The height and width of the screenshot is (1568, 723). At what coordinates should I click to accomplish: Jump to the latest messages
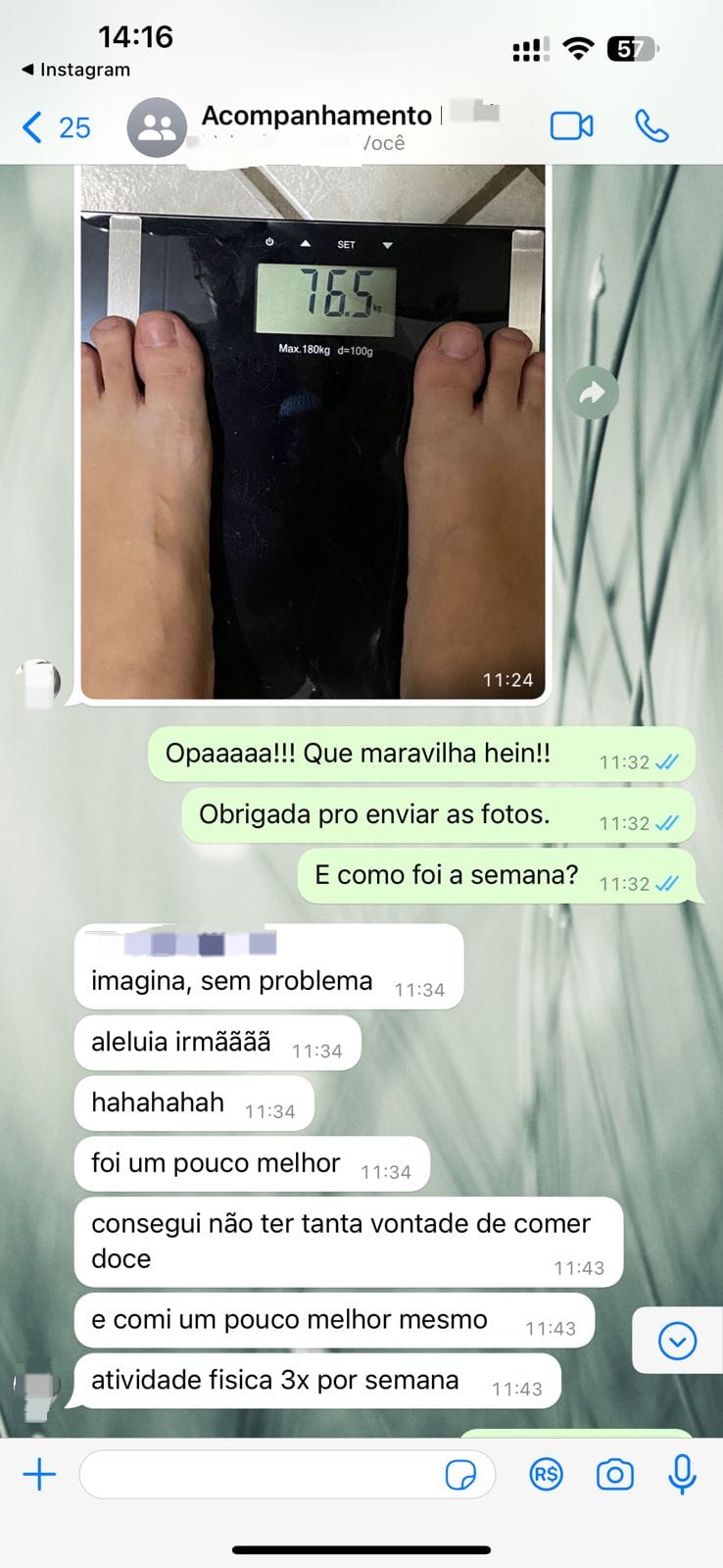coord(677,1341)
